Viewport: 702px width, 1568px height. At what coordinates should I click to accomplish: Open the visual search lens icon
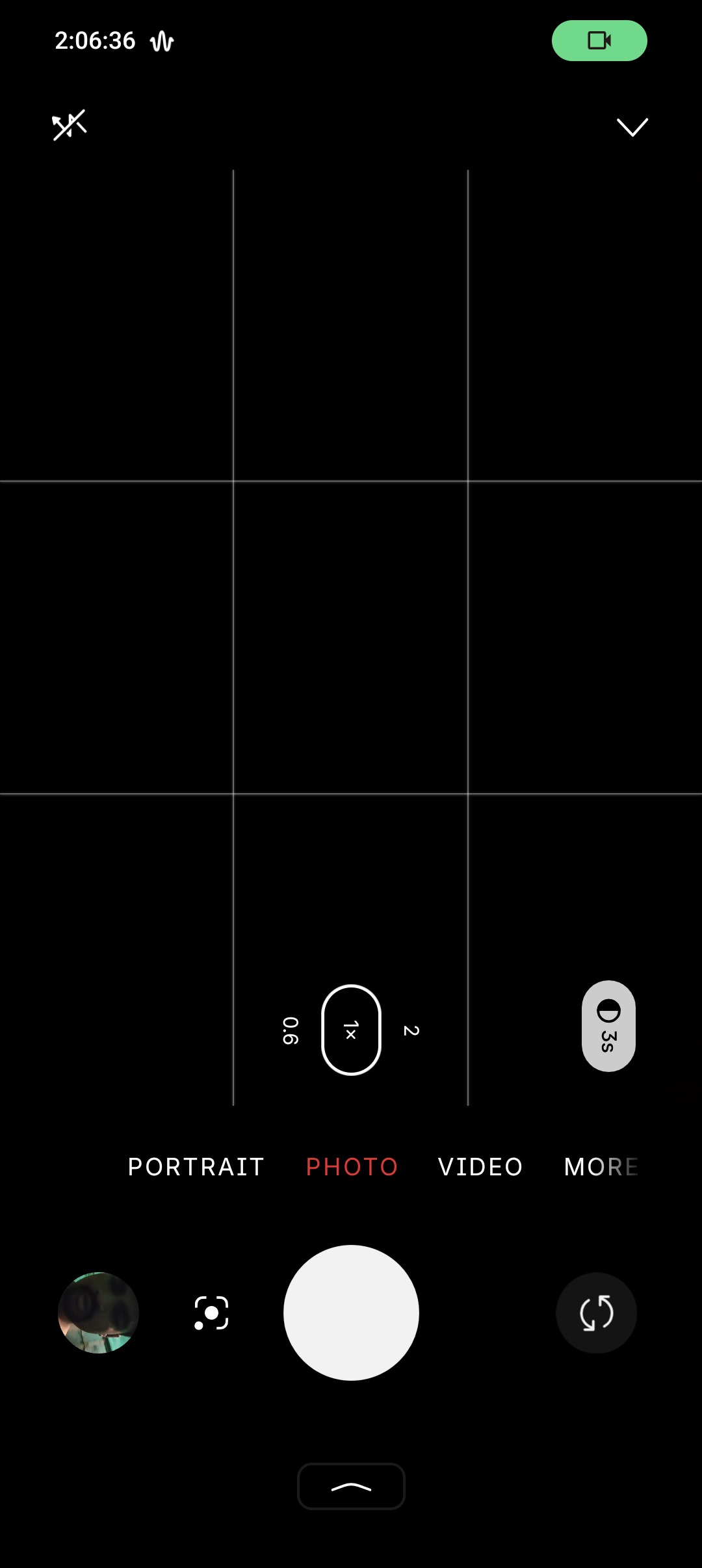[x=211, y=1313]
